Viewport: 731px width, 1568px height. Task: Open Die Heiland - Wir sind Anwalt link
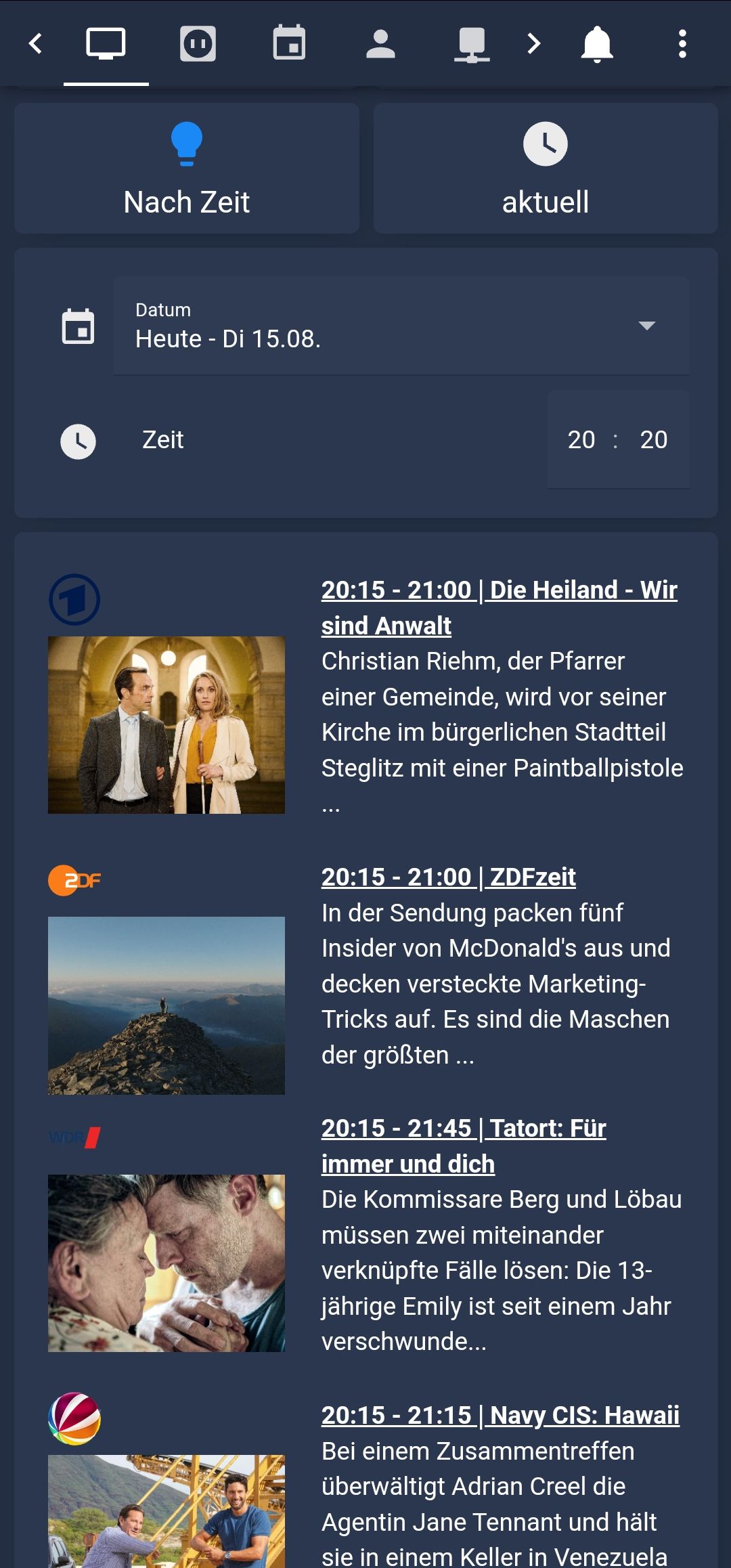pos(499,607)
